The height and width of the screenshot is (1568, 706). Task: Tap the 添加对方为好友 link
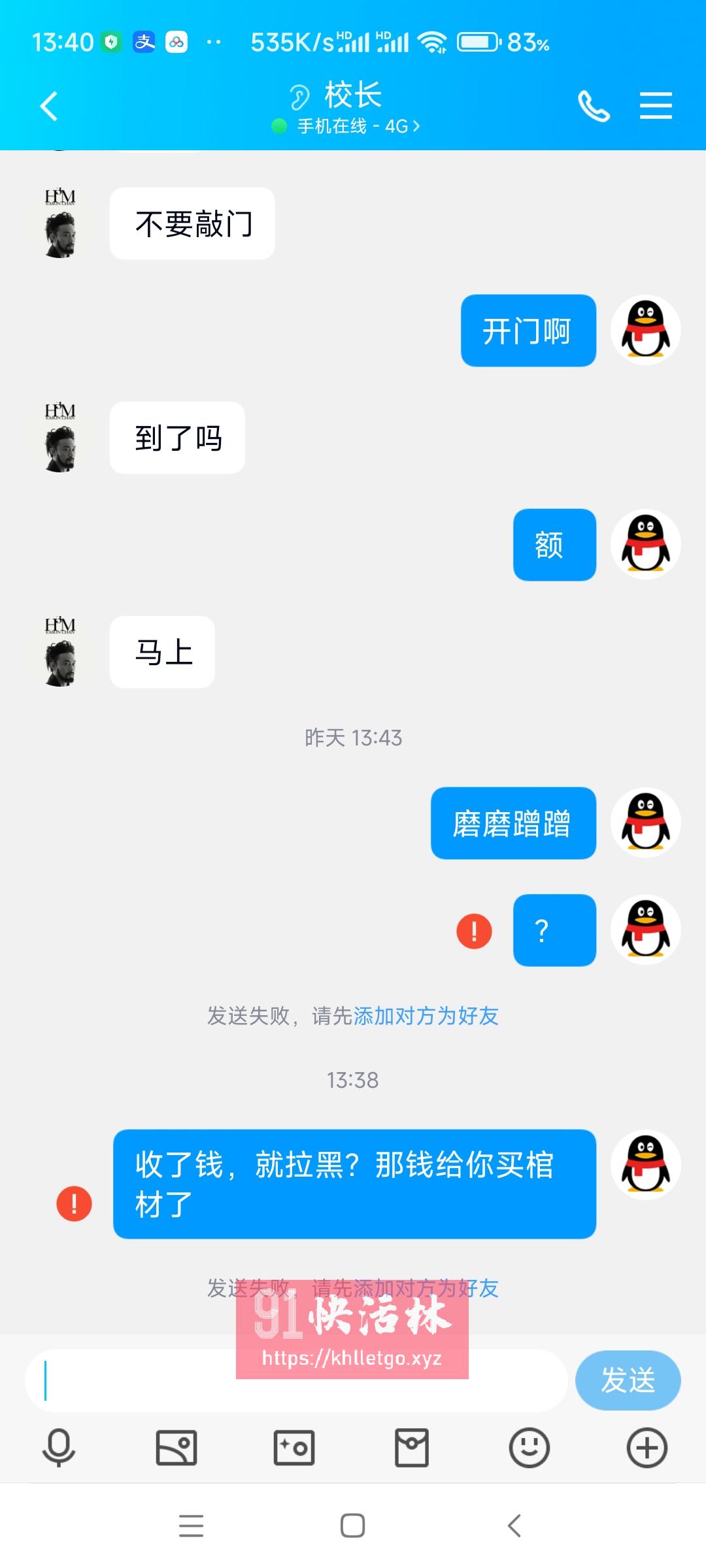coord(426,1017)
